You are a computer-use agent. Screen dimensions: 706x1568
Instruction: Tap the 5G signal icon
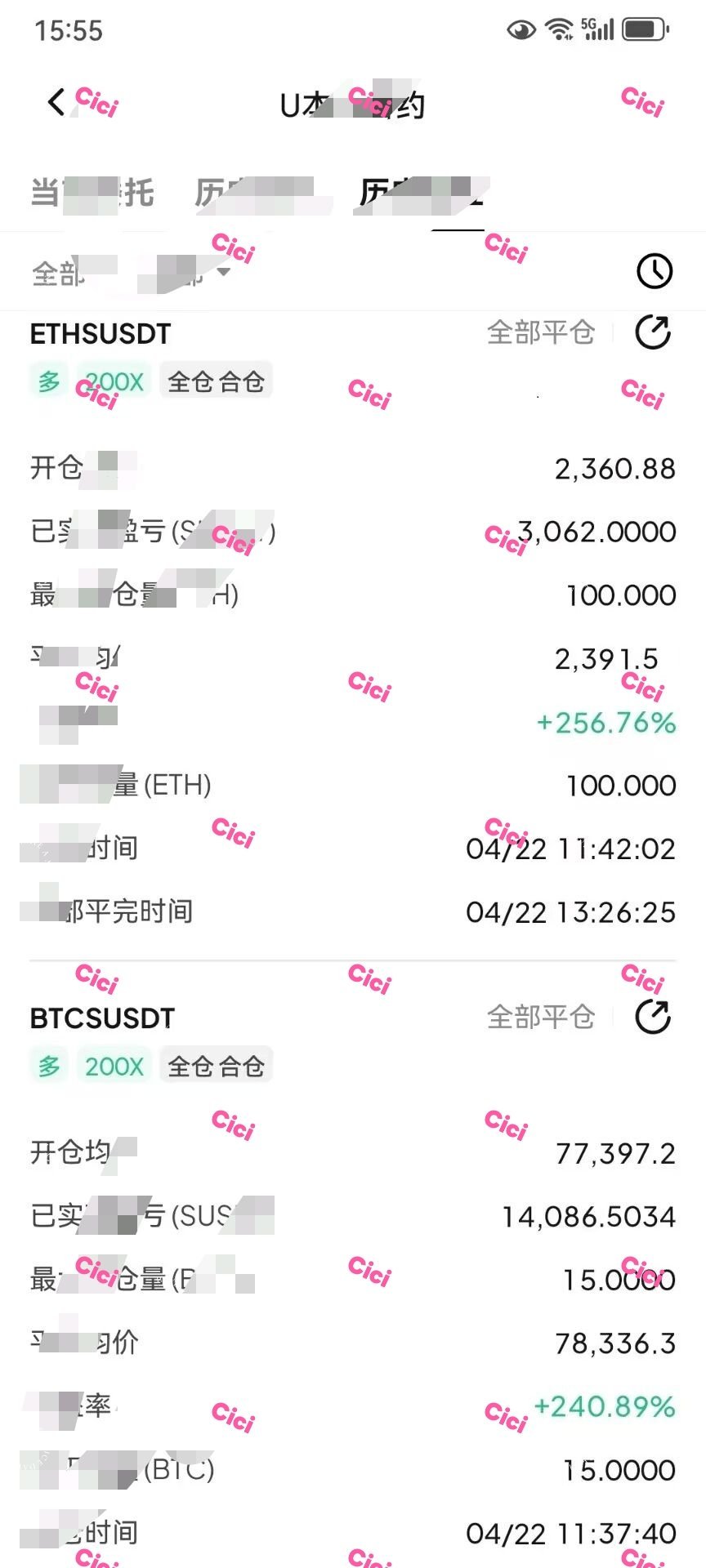pos(599,27)
